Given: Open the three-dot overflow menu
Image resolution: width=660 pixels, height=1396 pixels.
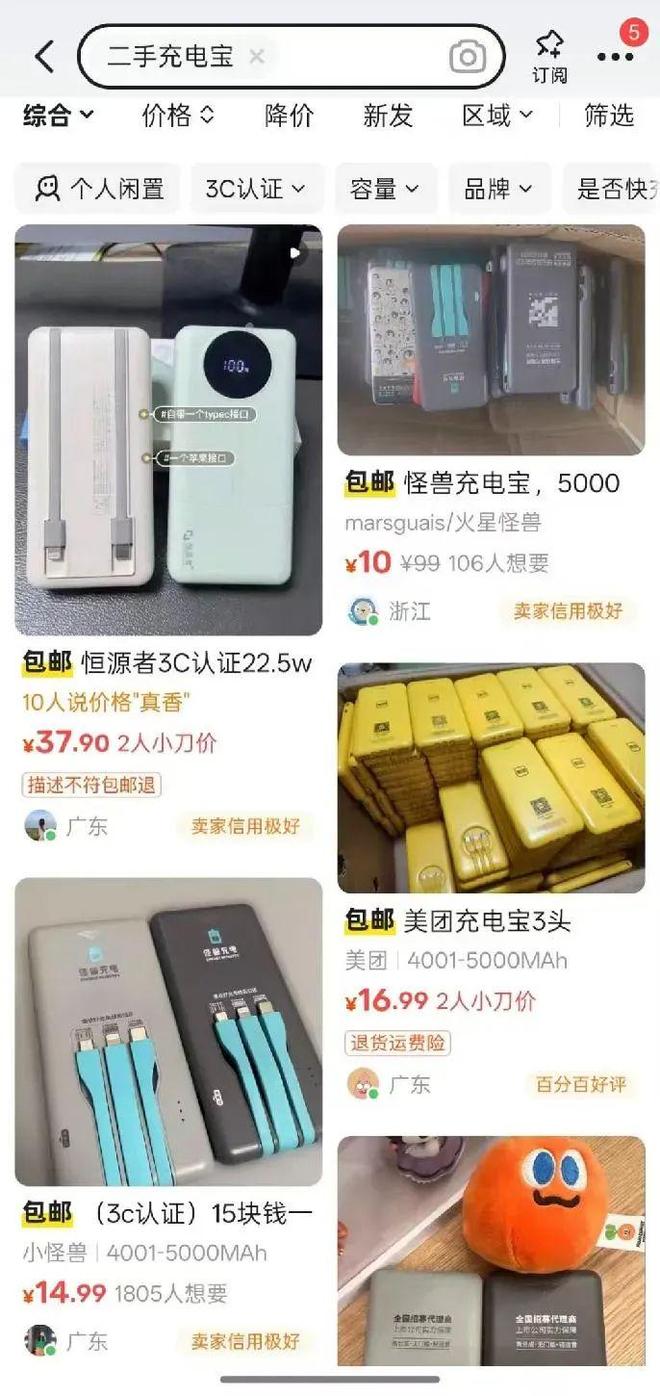Looking at the screenshot, I should pyautogui.click(x=614, y=57).
